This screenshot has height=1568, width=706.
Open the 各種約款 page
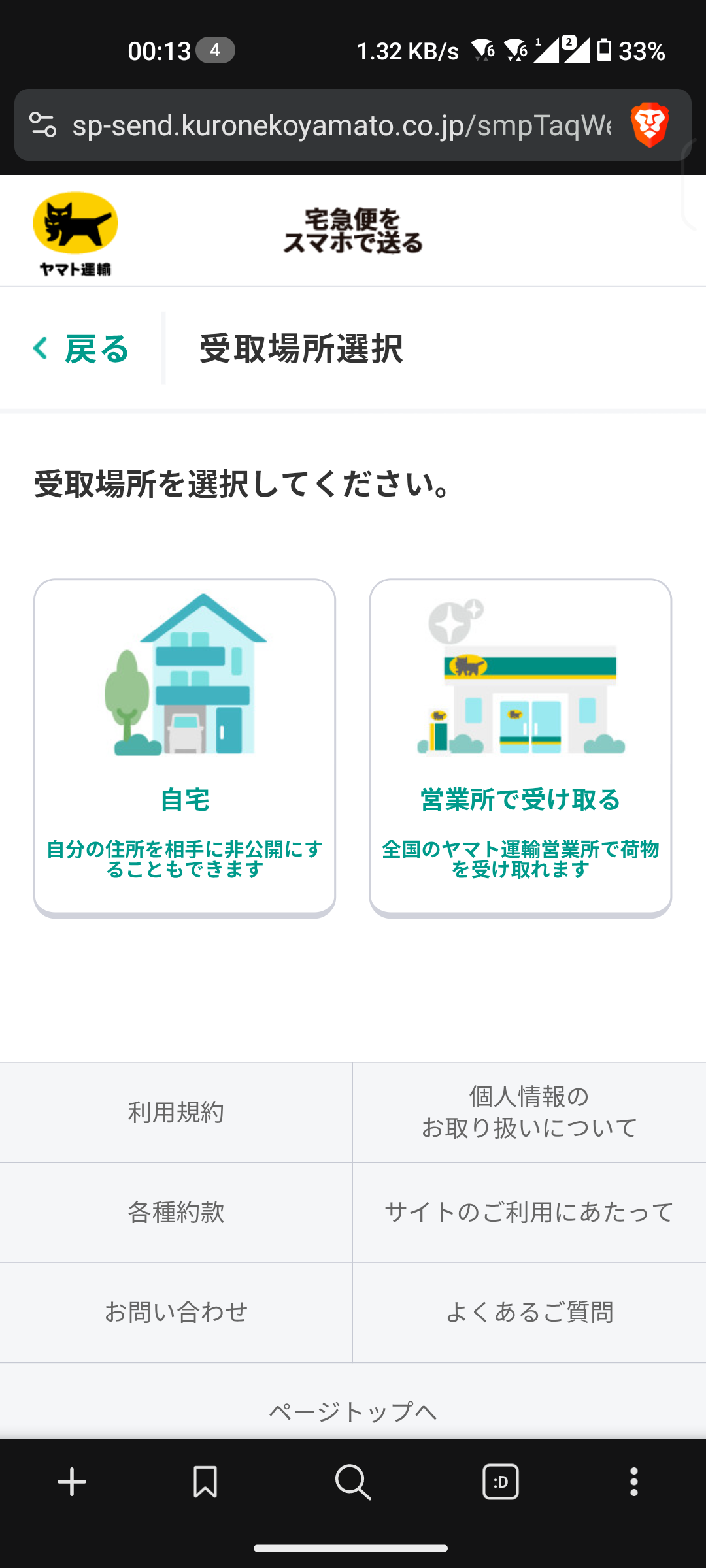click(x=176, y=1213)
